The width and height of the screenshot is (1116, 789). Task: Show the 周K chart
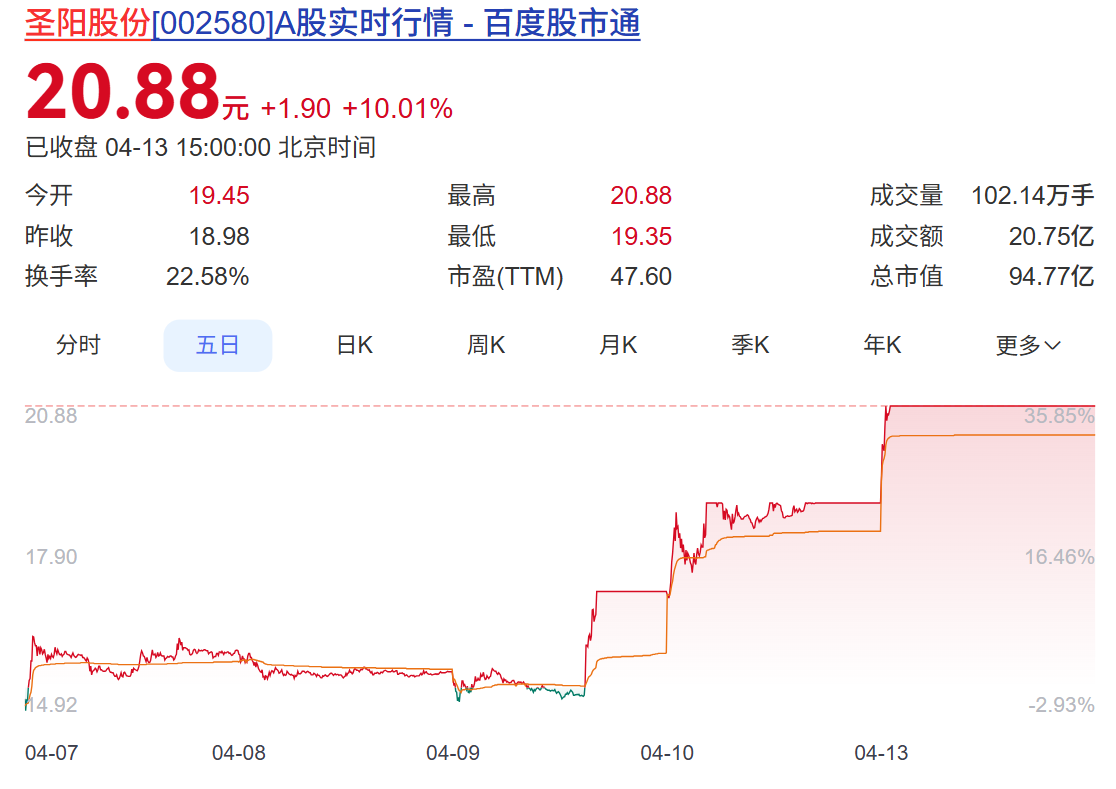pyautogui.click(x=486, y=346)
